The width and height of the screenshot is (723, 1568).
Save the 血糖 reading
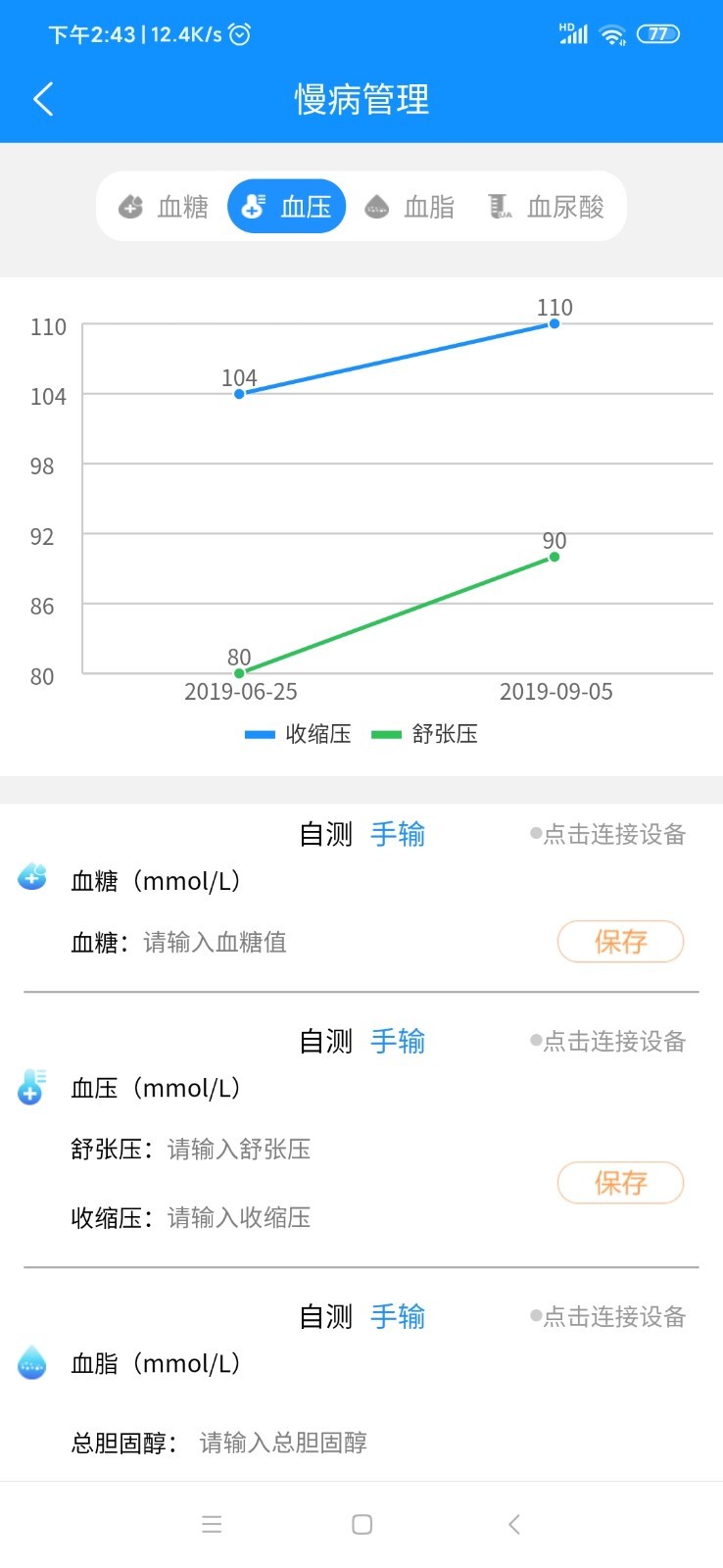click(620, 942)
